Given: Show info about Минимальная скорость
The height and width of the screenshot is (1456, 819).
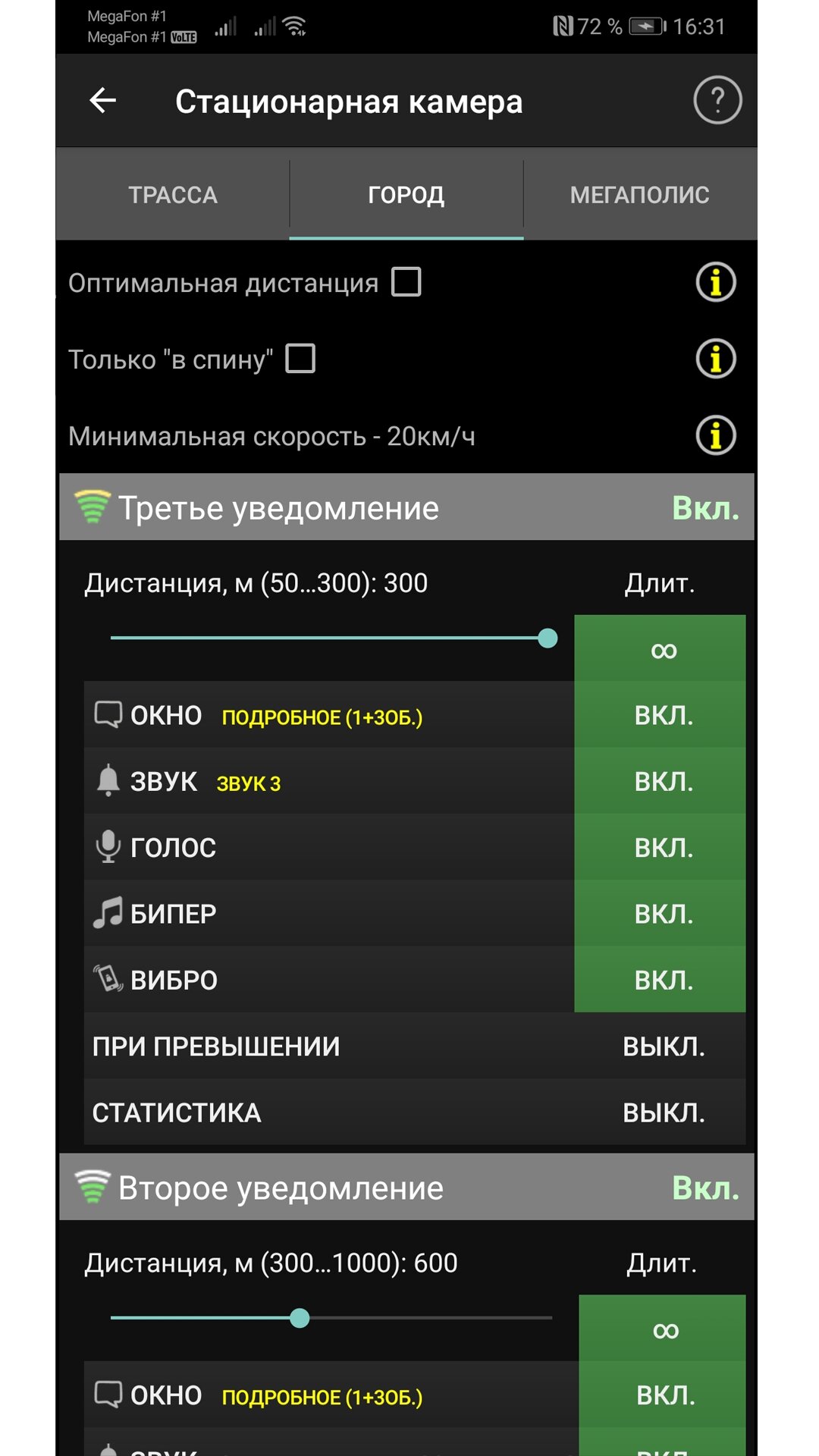Looking at the screenshot, I should pyautogui.click(x=716, y=436).
